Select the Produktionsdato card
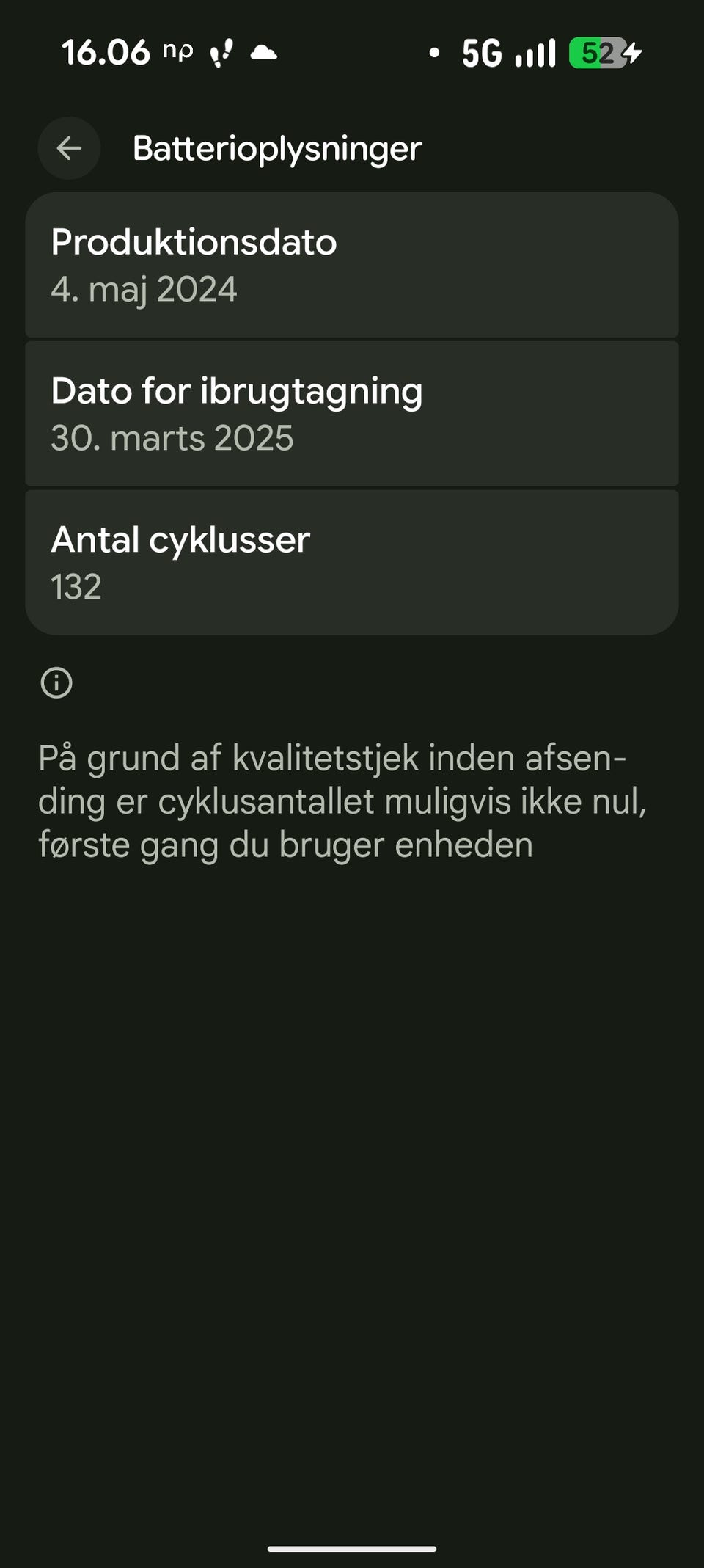 coord(352,265)
